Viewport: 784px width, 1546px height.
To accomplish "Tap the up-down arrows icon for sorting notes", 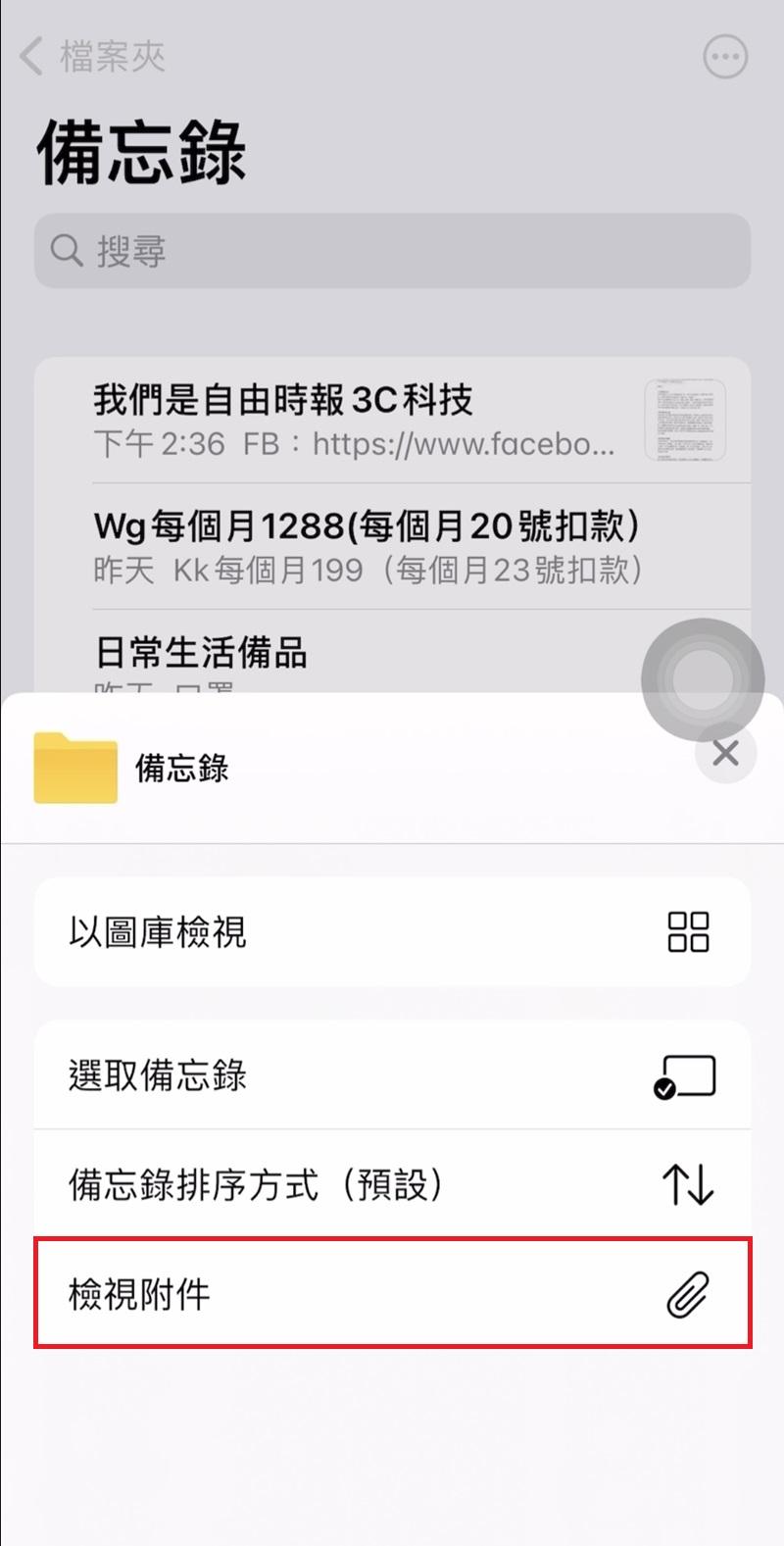I will click(689, 1183).
